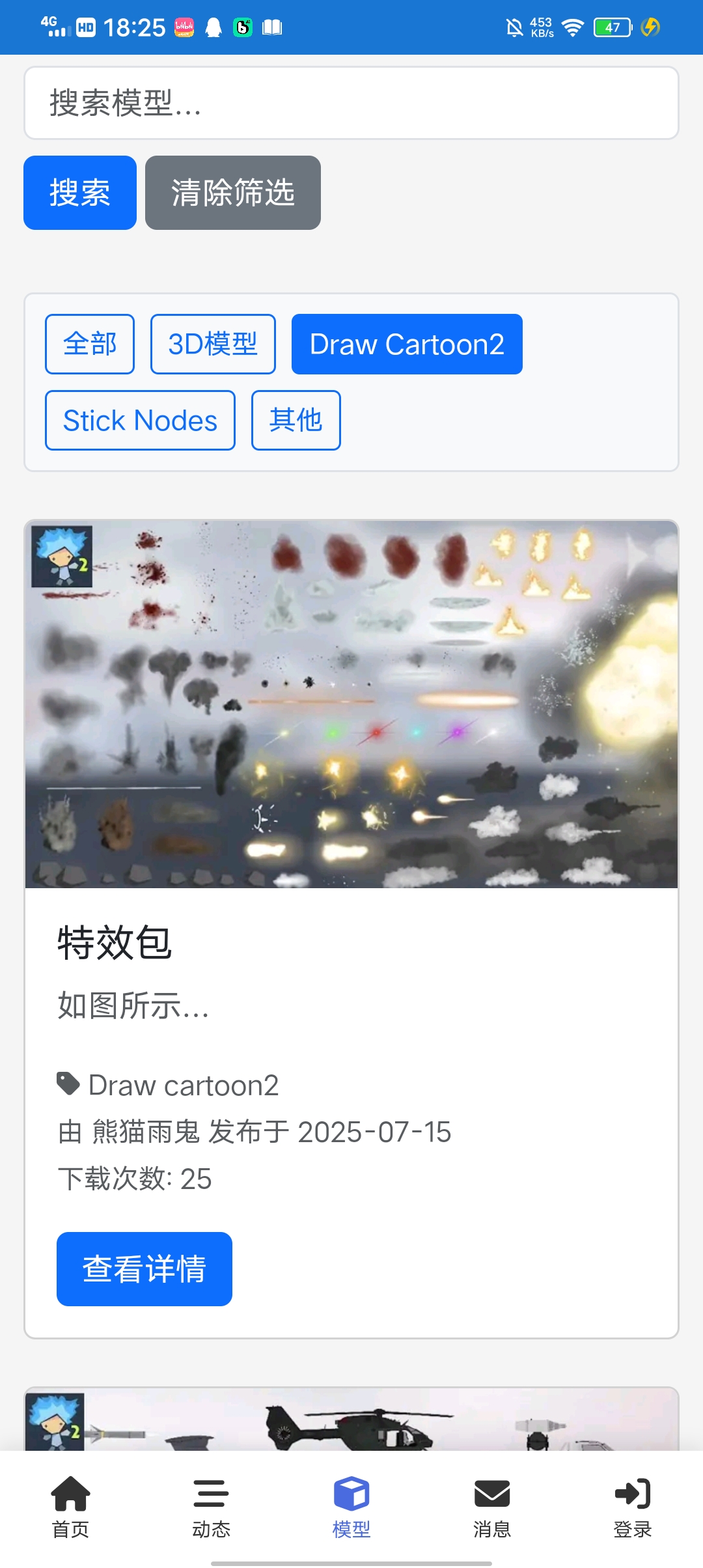Select the 全部 category chip
This screenshot has width=703, height=1568.
(90, 344)
